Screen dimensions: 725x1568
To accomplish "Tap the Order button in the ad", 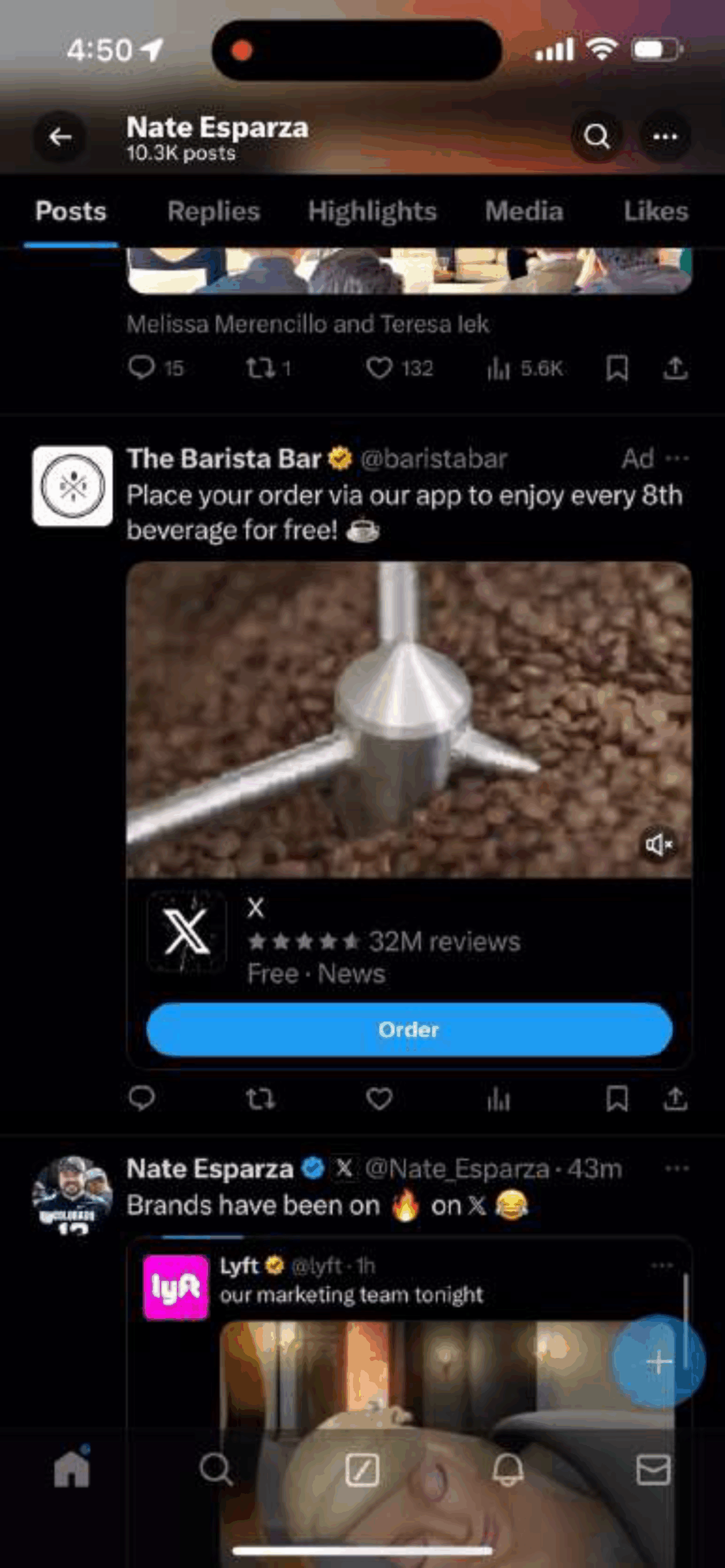I will (x=409, y=1030).
